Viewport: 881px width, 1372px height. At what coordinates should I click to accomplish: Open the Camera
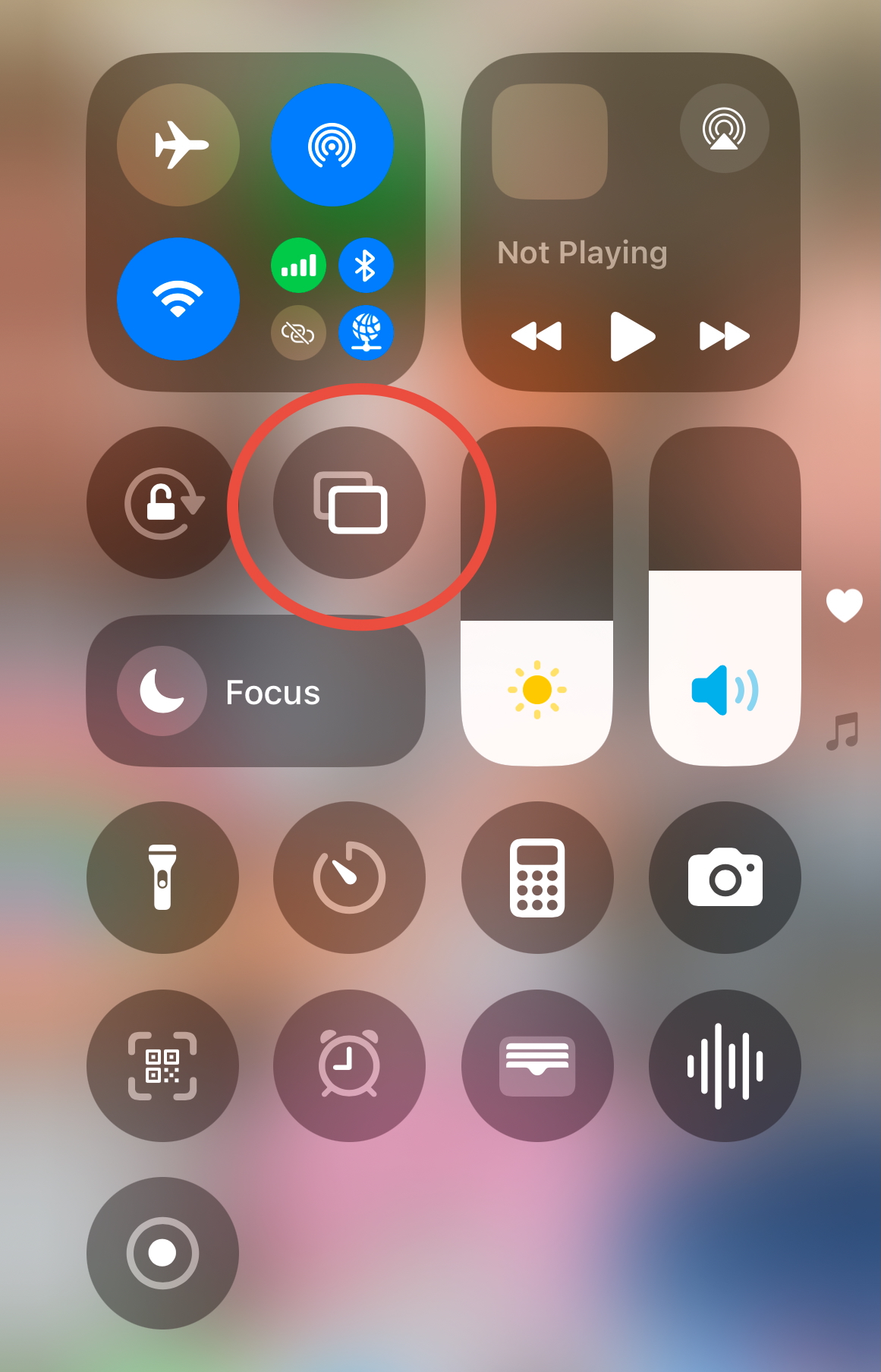(725, 877)
